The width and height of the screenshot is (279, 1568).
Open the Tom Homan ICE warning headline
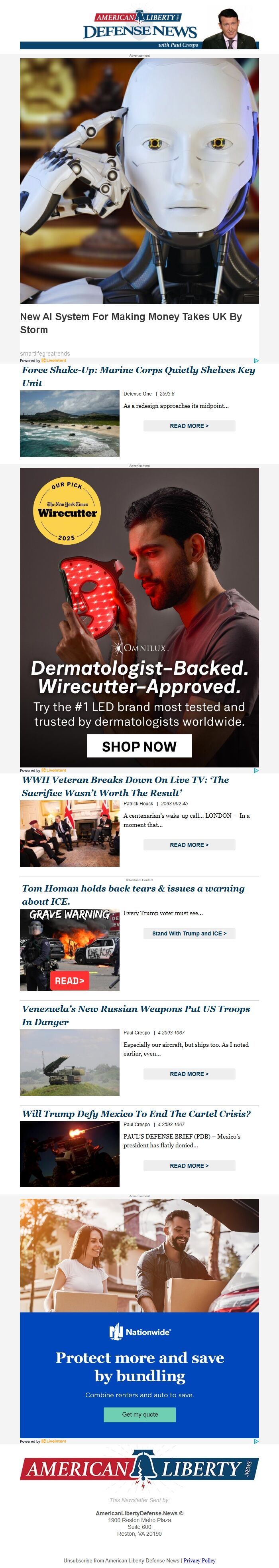[x=133, y=895]
